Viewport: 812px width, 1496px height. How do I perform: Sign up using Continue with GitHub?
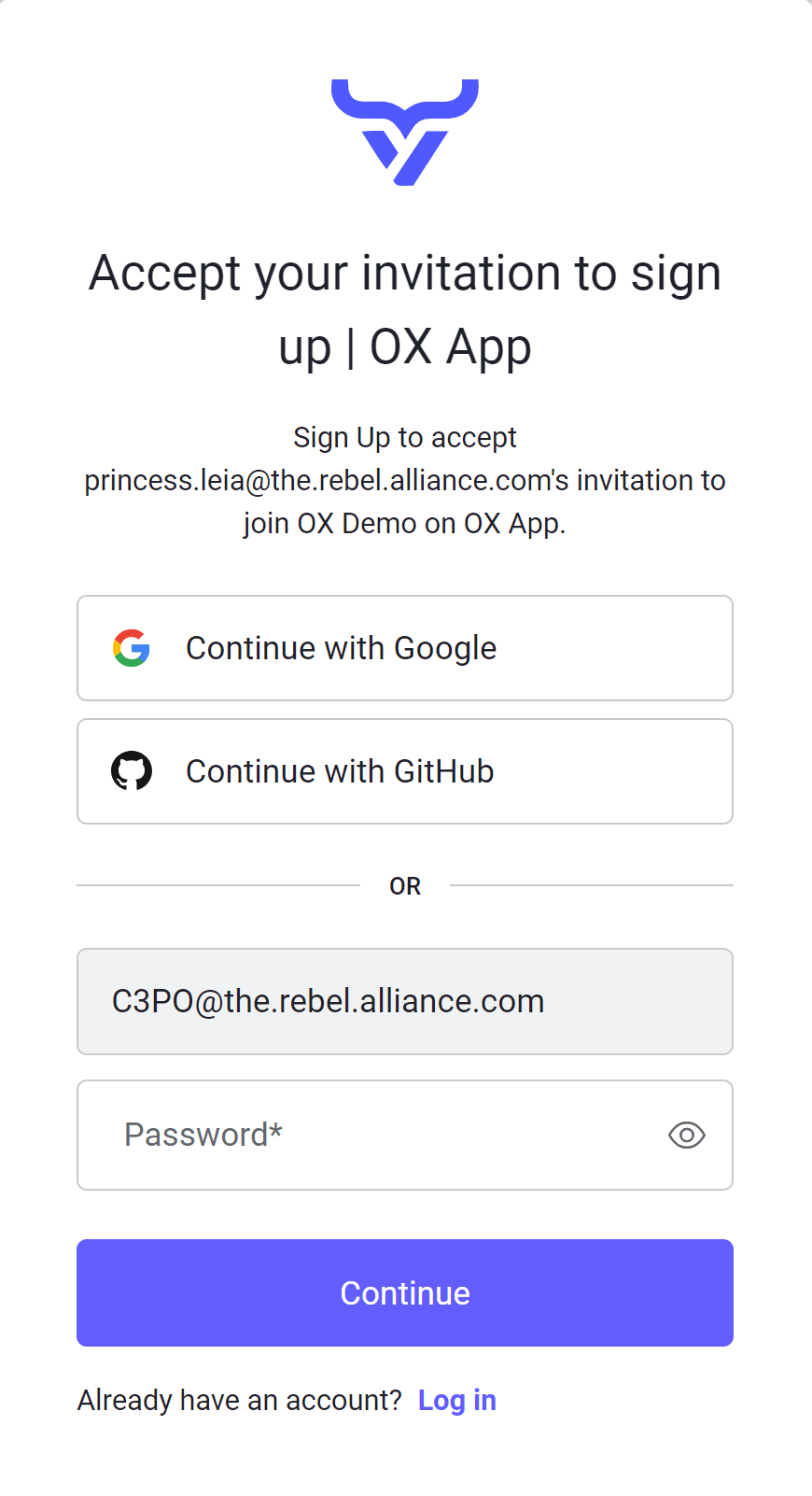pos(404,771)
